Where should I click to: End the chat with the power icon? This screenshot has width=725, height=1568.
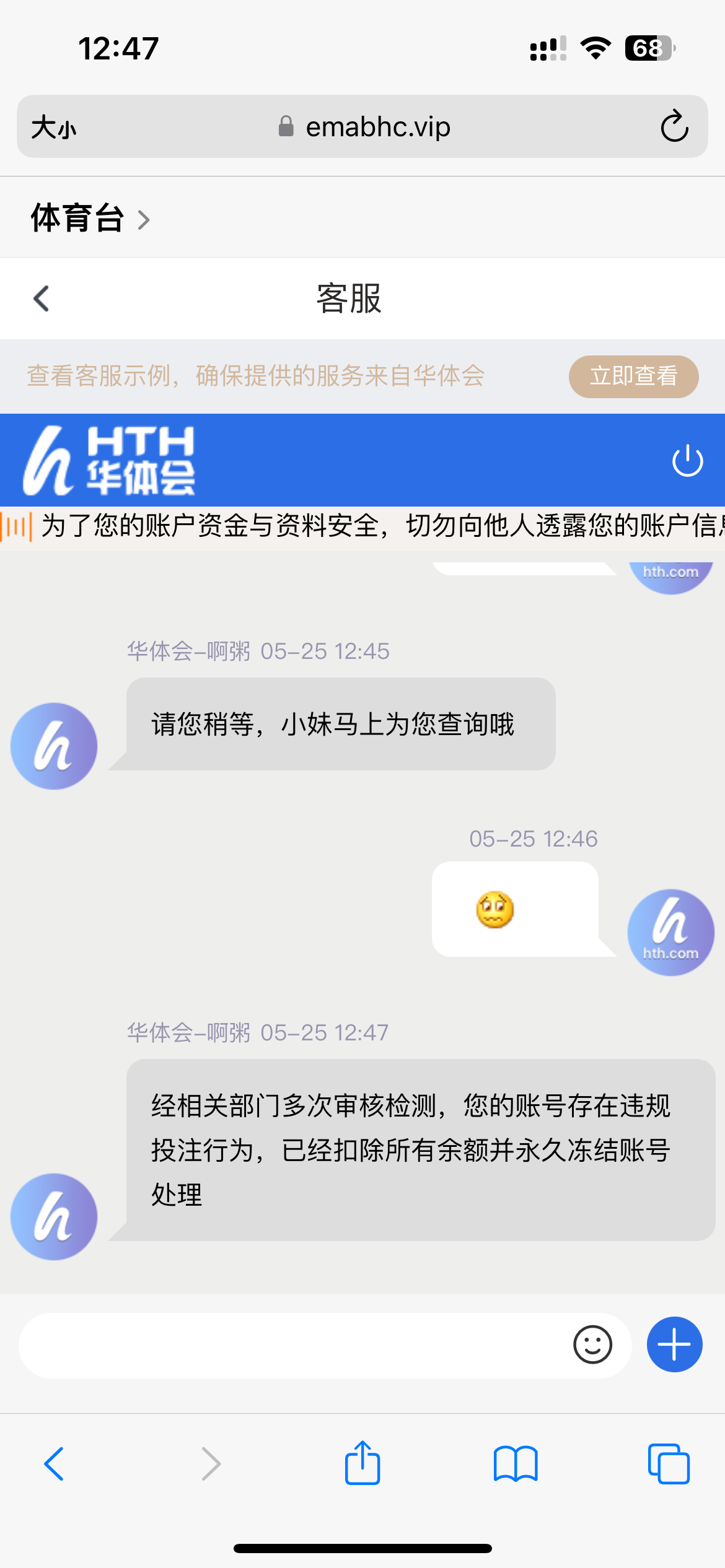pyautogui.click(x=687, y=461)
